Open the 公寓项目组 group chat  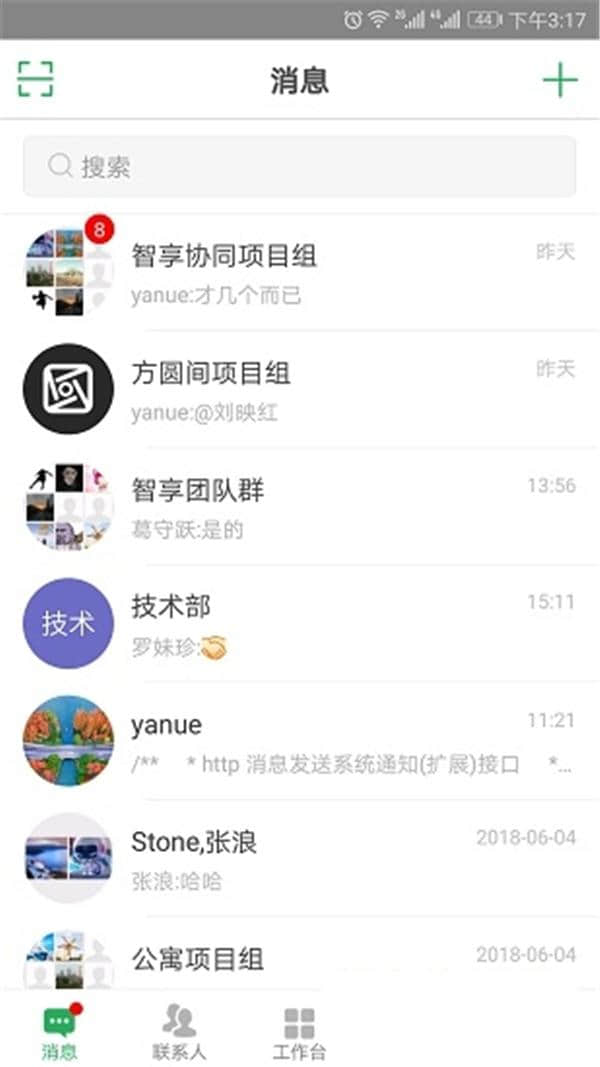click(x=300, y=960)
